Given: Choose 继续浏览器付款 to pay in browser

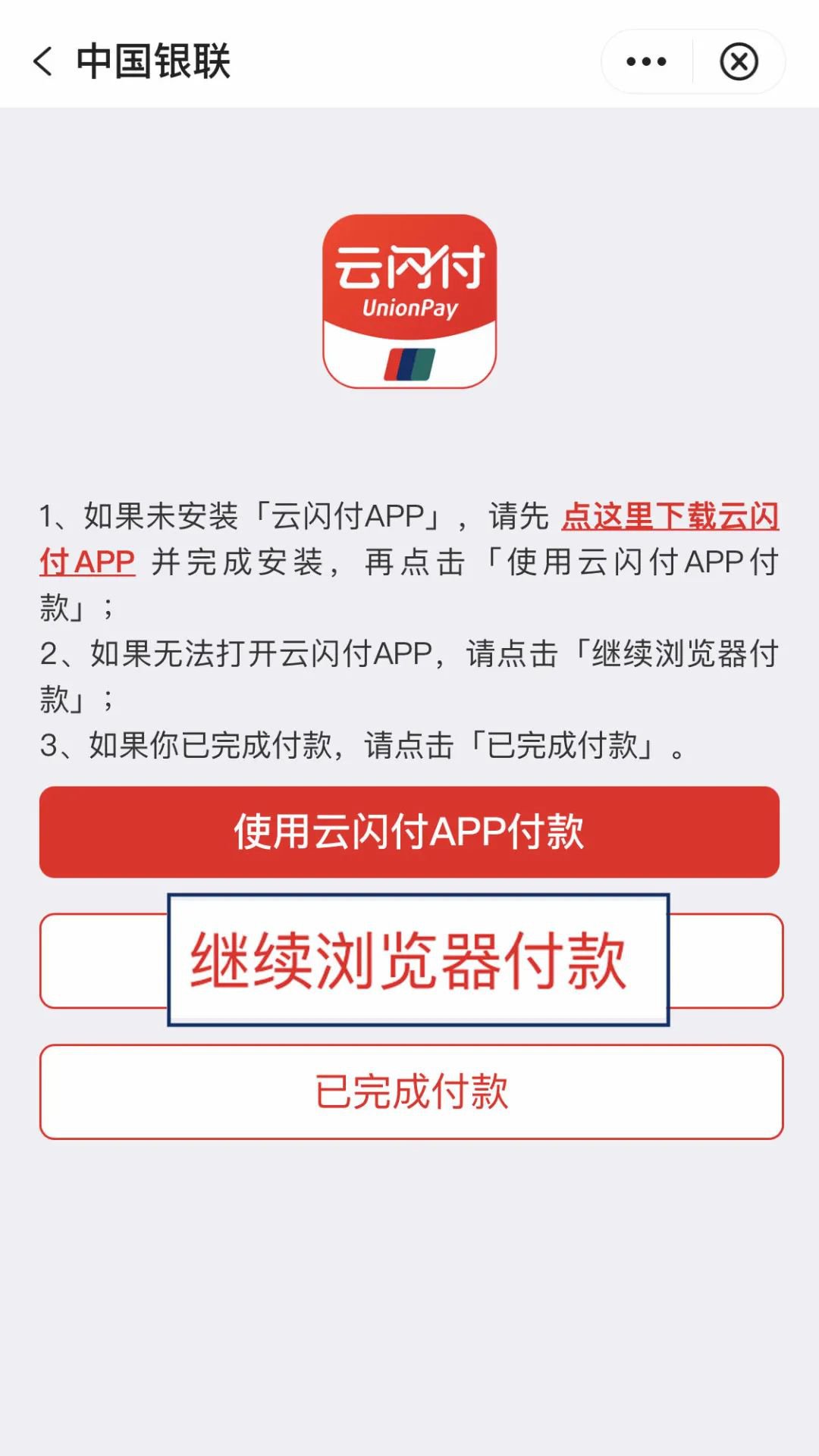Looking at the screenshot, I should (x=409, y=960).
